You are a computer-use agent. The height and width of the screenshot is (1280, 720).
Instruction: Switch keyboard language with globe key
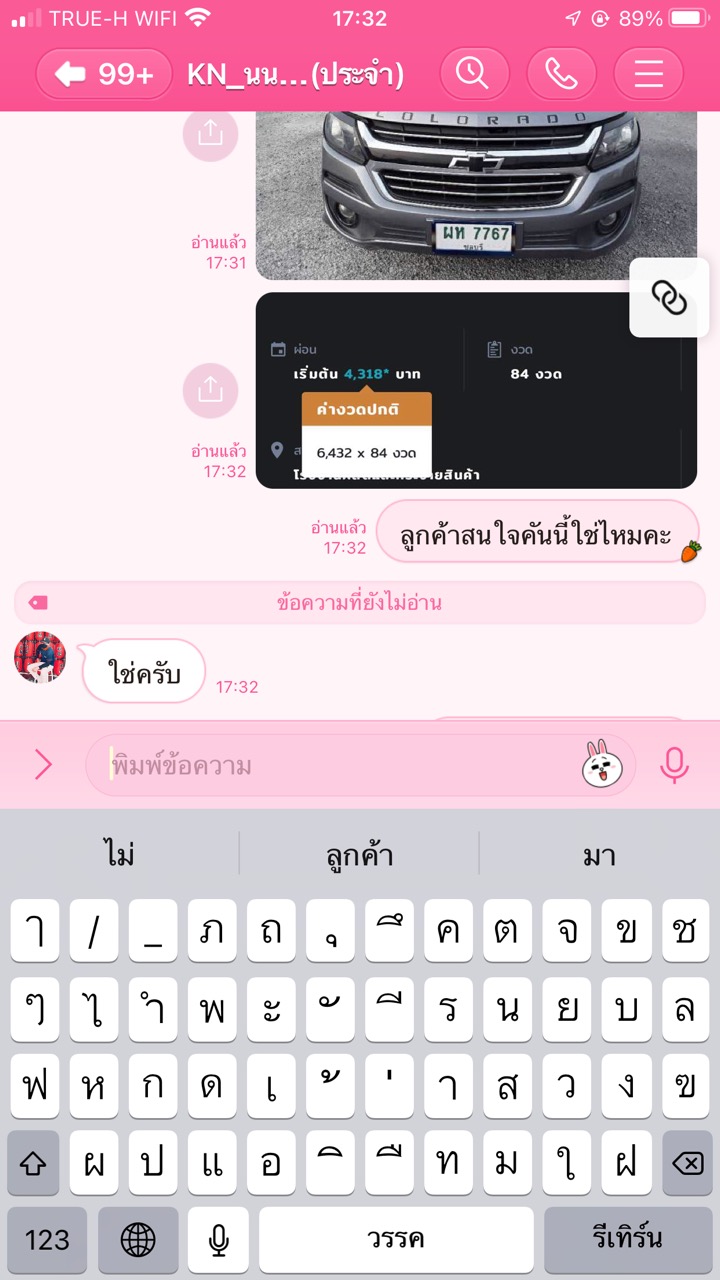coord(138,1240)
